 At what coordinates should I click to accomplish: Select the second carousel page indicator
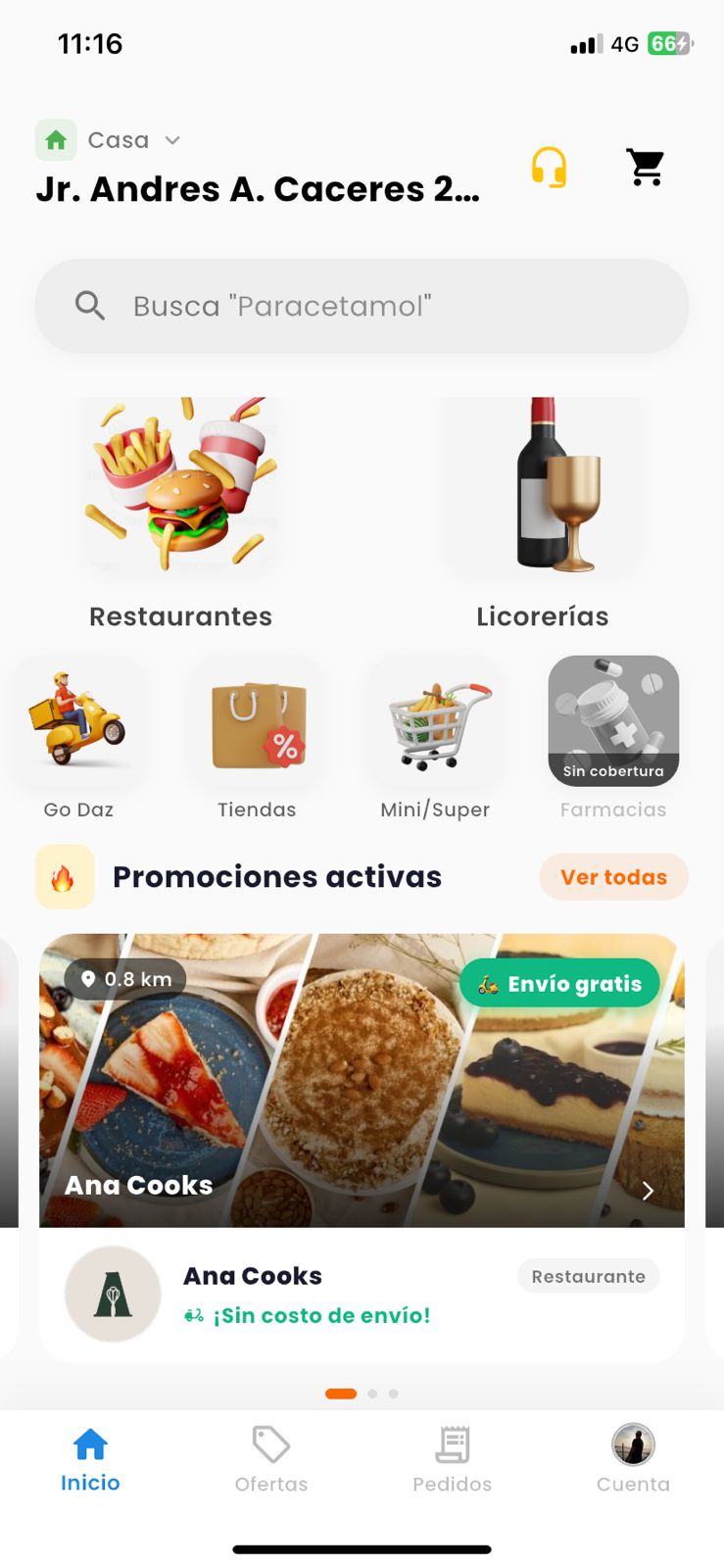click(372, 1393)
